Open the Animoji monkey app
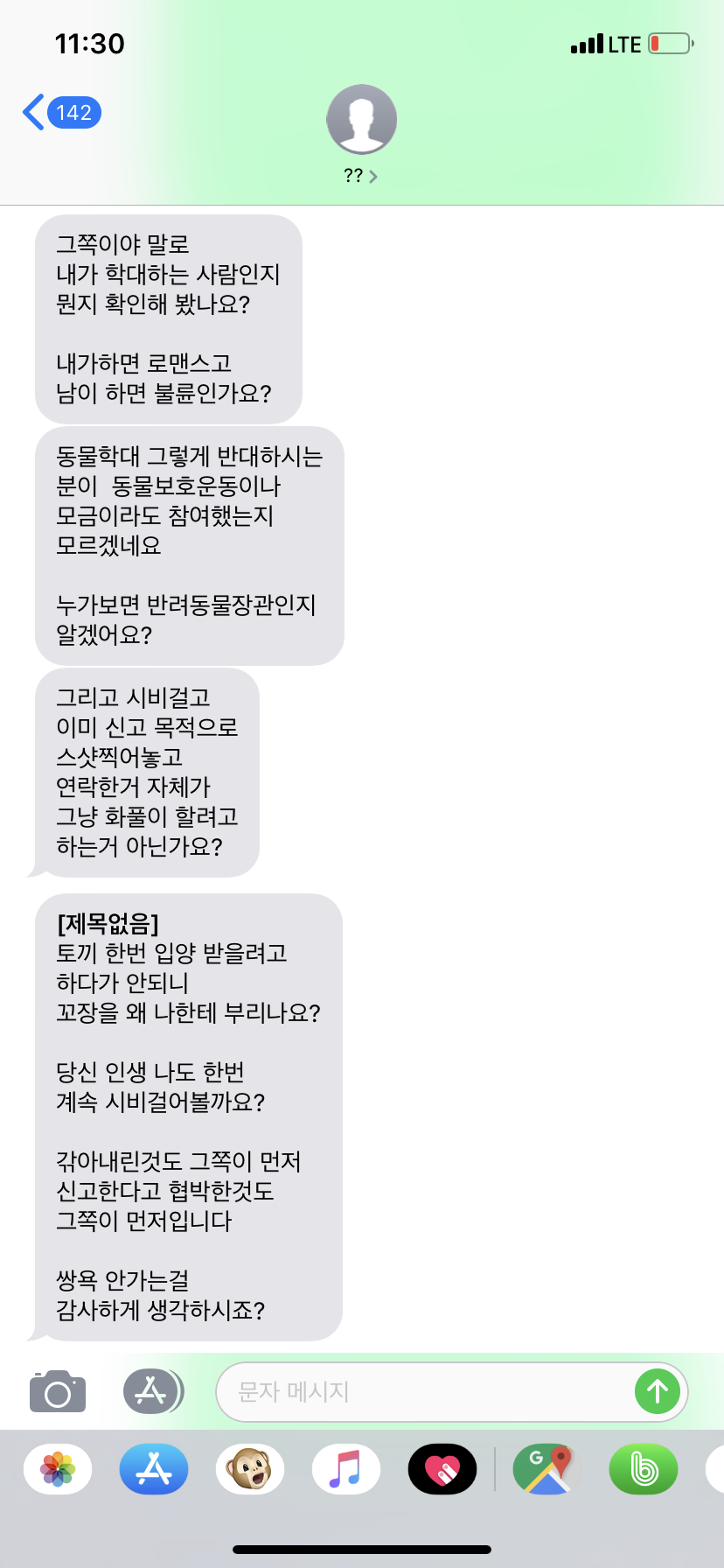 250,1469
